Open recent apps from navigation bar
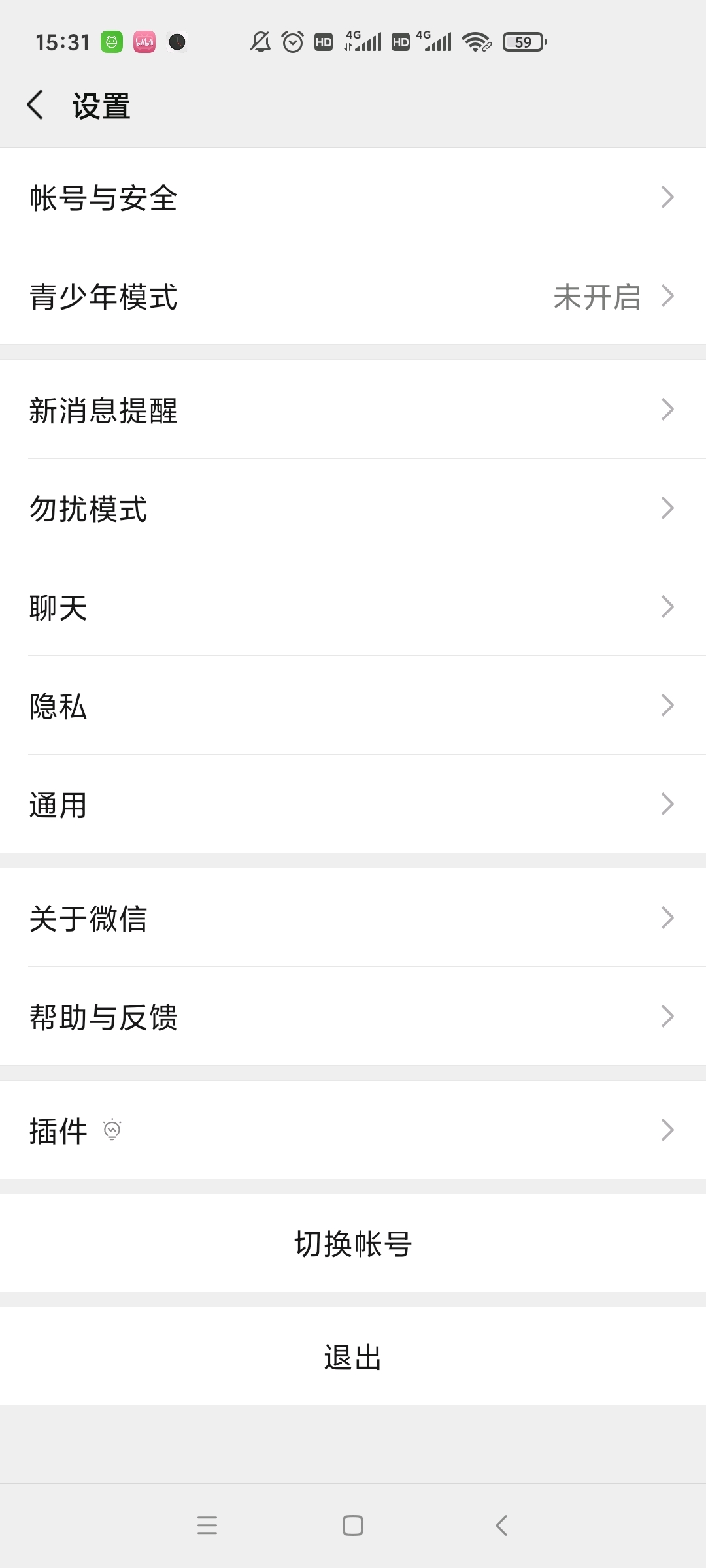Image resolution: width=706 pixels, height=1568 pixels. pyautogui.click(x=207, y=1526)
